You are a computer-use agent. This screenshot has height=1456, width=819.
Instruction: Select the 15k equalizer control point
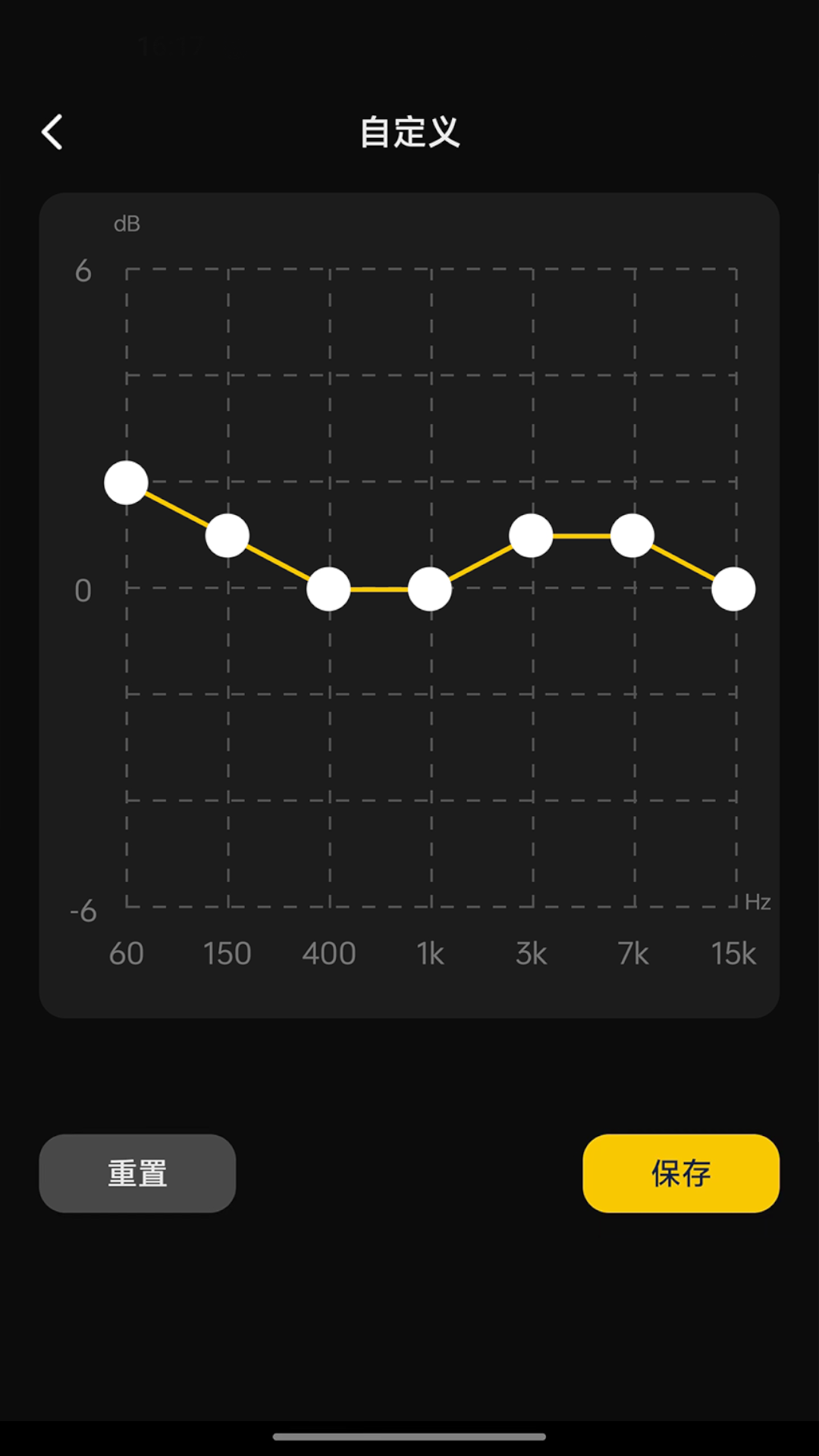[733, 588]
